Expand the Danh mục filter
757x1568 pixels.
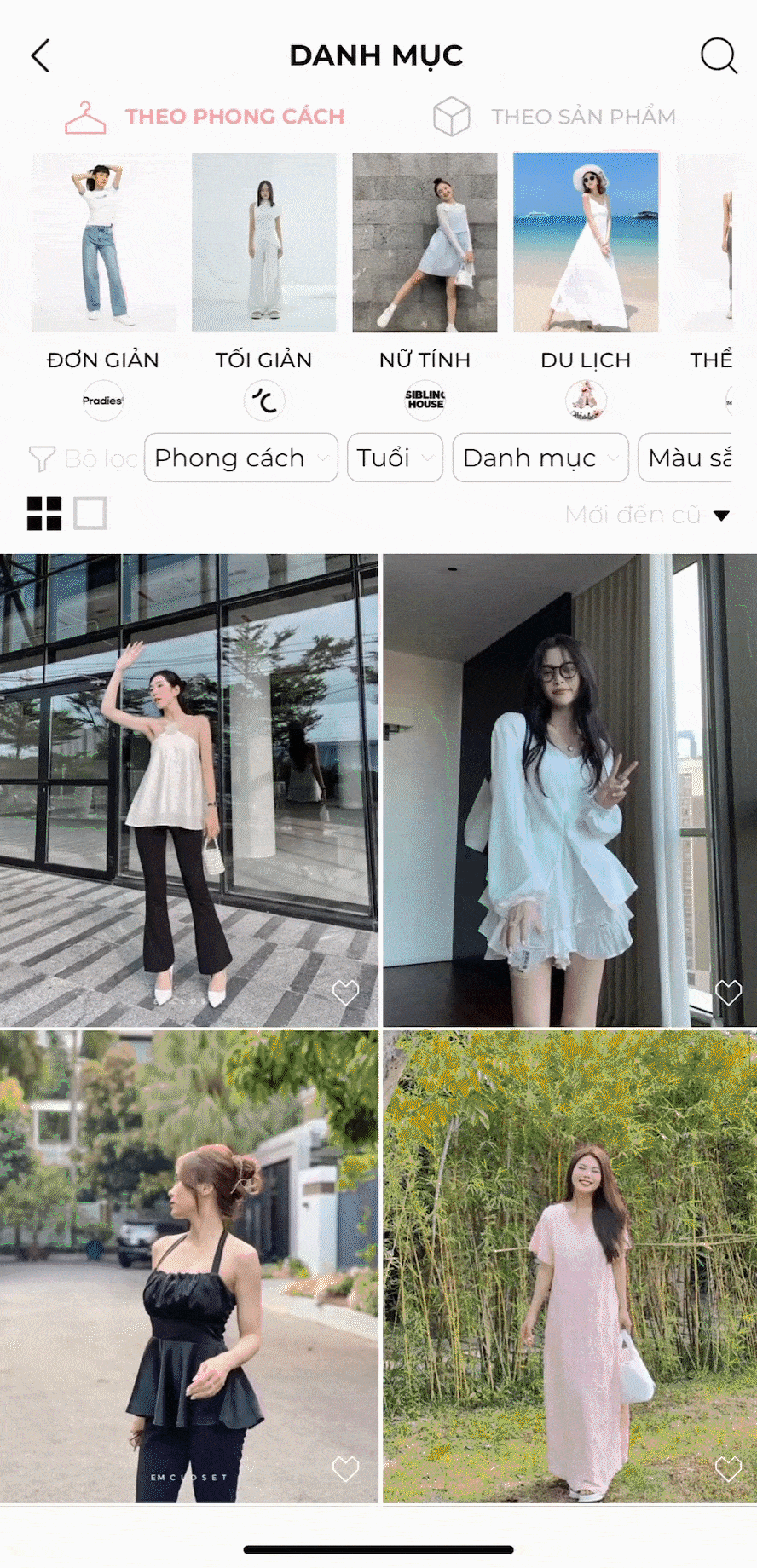point(540,458)
